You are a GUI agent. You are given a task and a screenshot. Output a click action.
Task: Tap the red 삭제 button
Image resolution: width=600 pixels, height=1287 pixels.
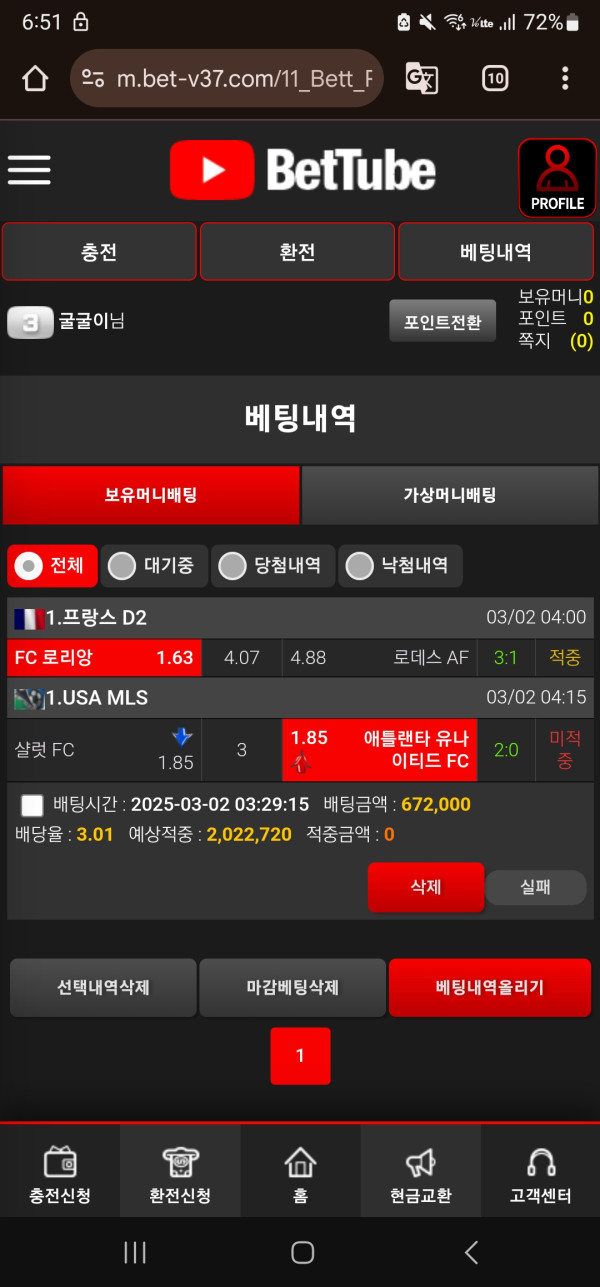[426, 887]
